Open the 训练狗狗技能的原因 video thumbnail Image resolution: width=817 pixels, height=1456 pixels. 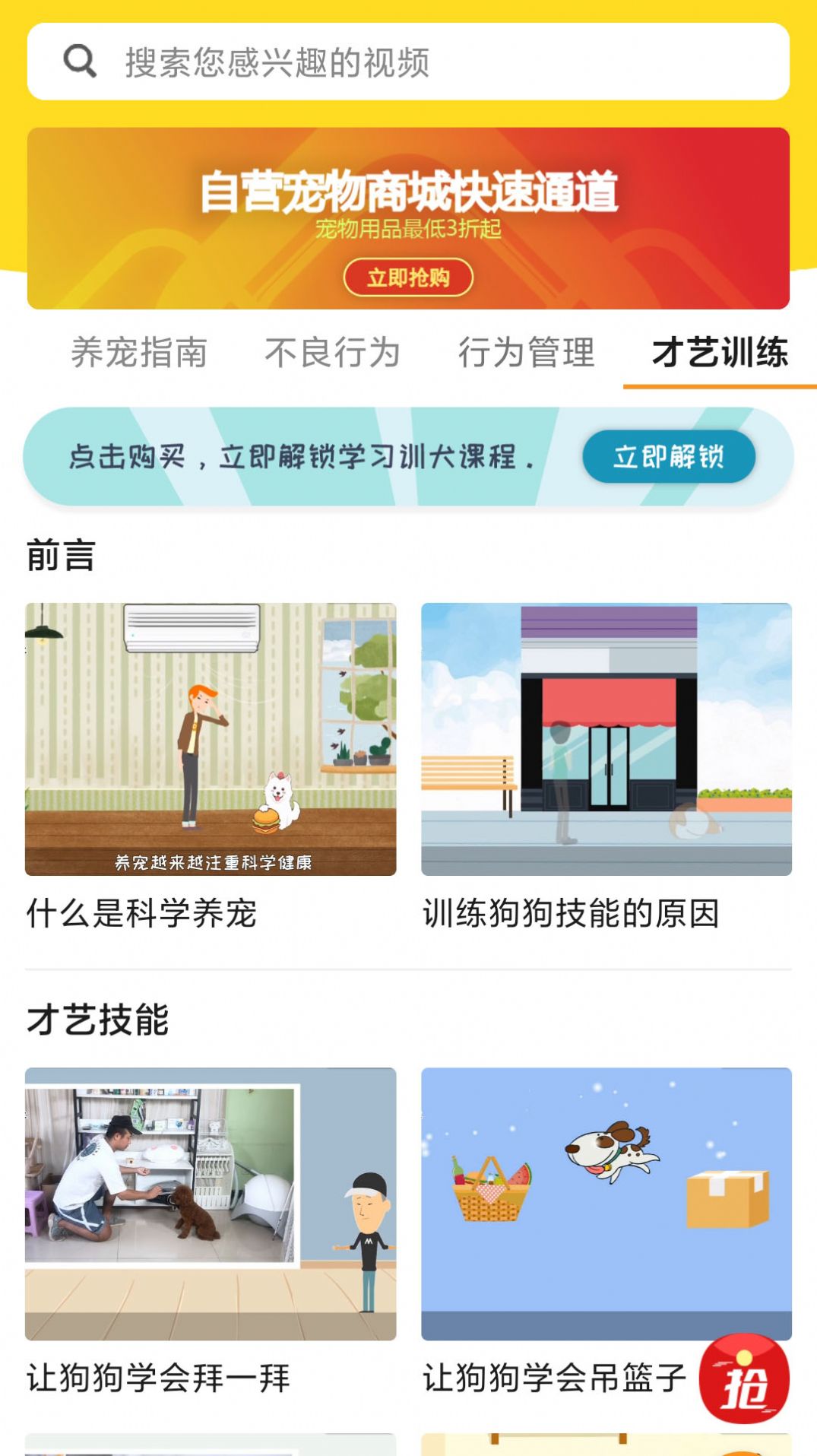[x=606, y=738]
